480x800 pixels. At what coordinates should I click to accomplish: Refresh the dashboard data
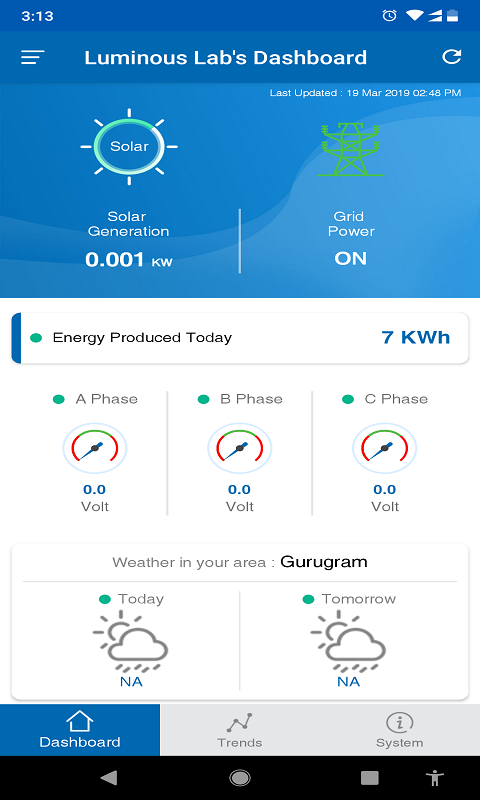[451, 57]
